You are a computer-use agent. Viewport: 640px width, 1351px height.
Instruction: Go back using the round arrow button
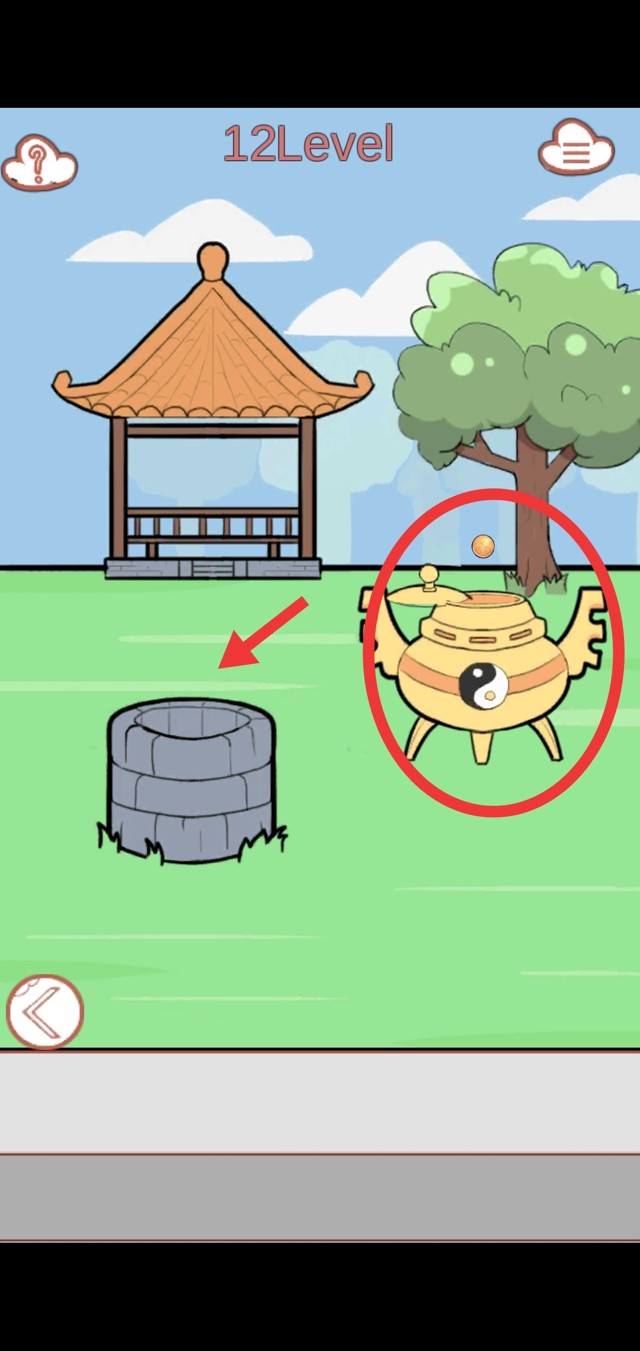(x=44, y=1012)
